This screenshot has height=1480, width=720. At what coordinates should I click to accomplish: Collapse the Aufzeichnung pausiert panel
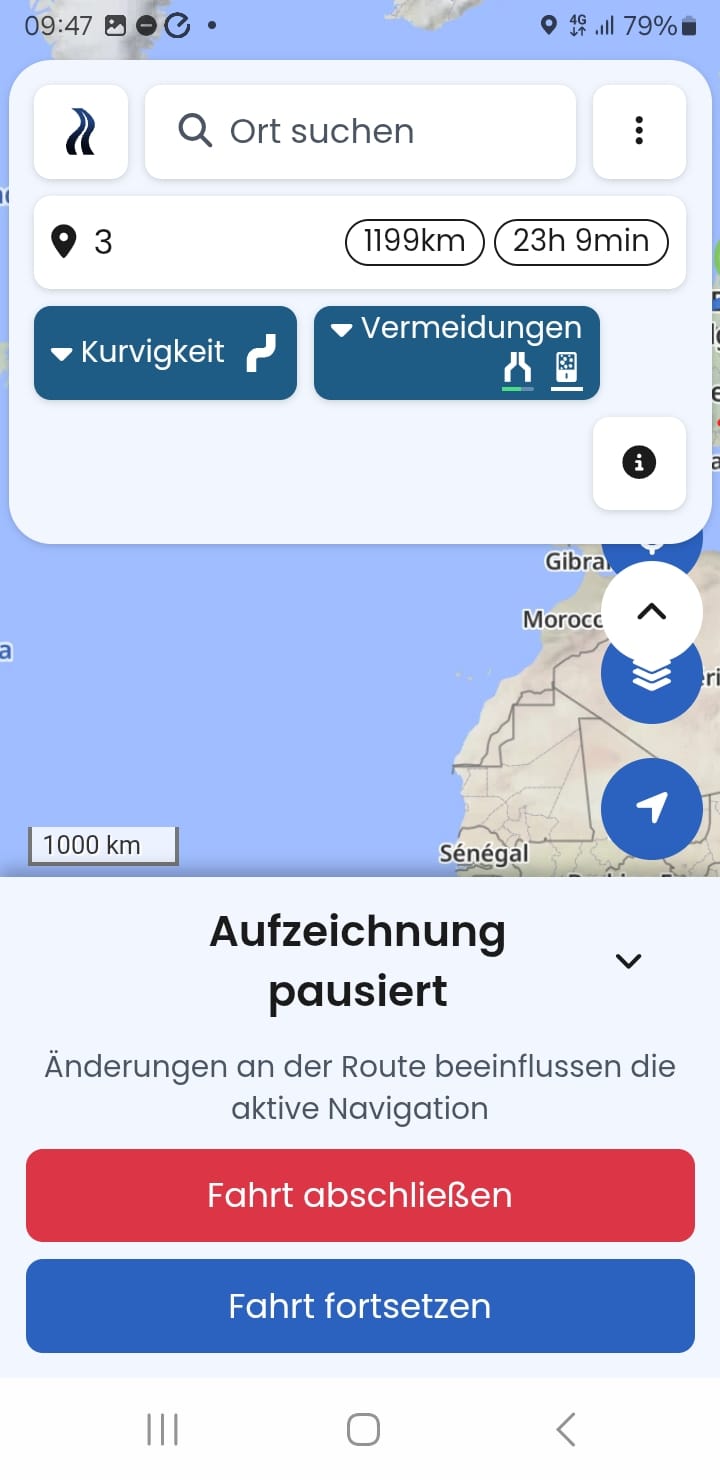[628, 961]
